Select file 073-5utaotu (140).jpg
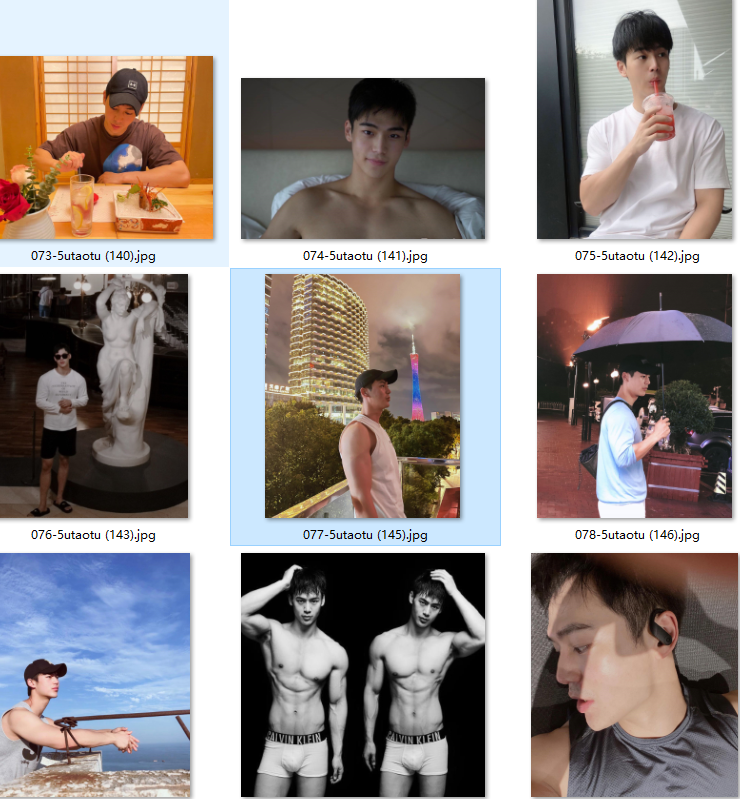The height and width of the screenshot is (799, 740). point(107,147)
